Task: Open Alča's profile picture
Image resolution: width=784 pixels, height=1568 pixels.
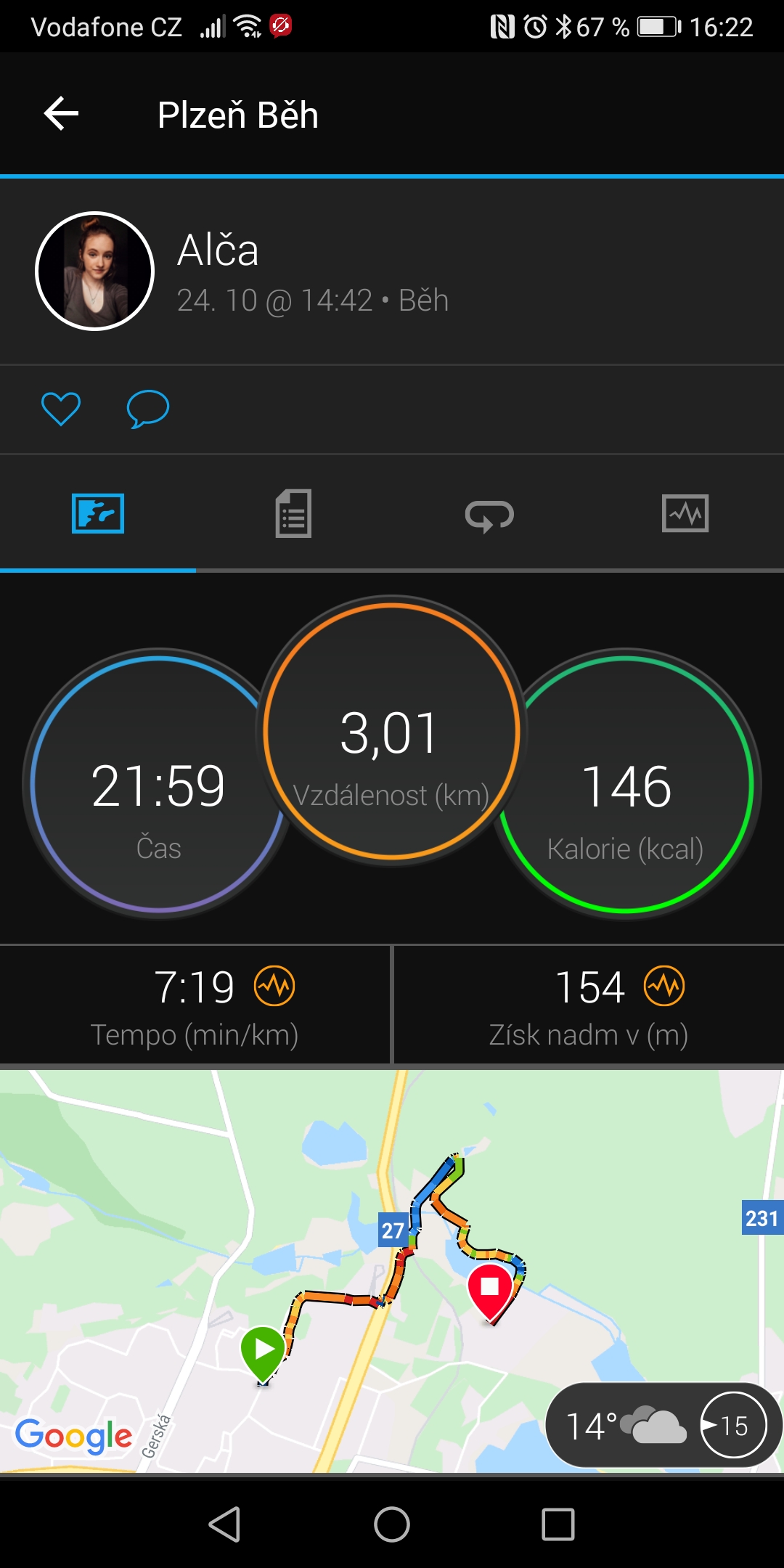Action: tap(94, 271)
